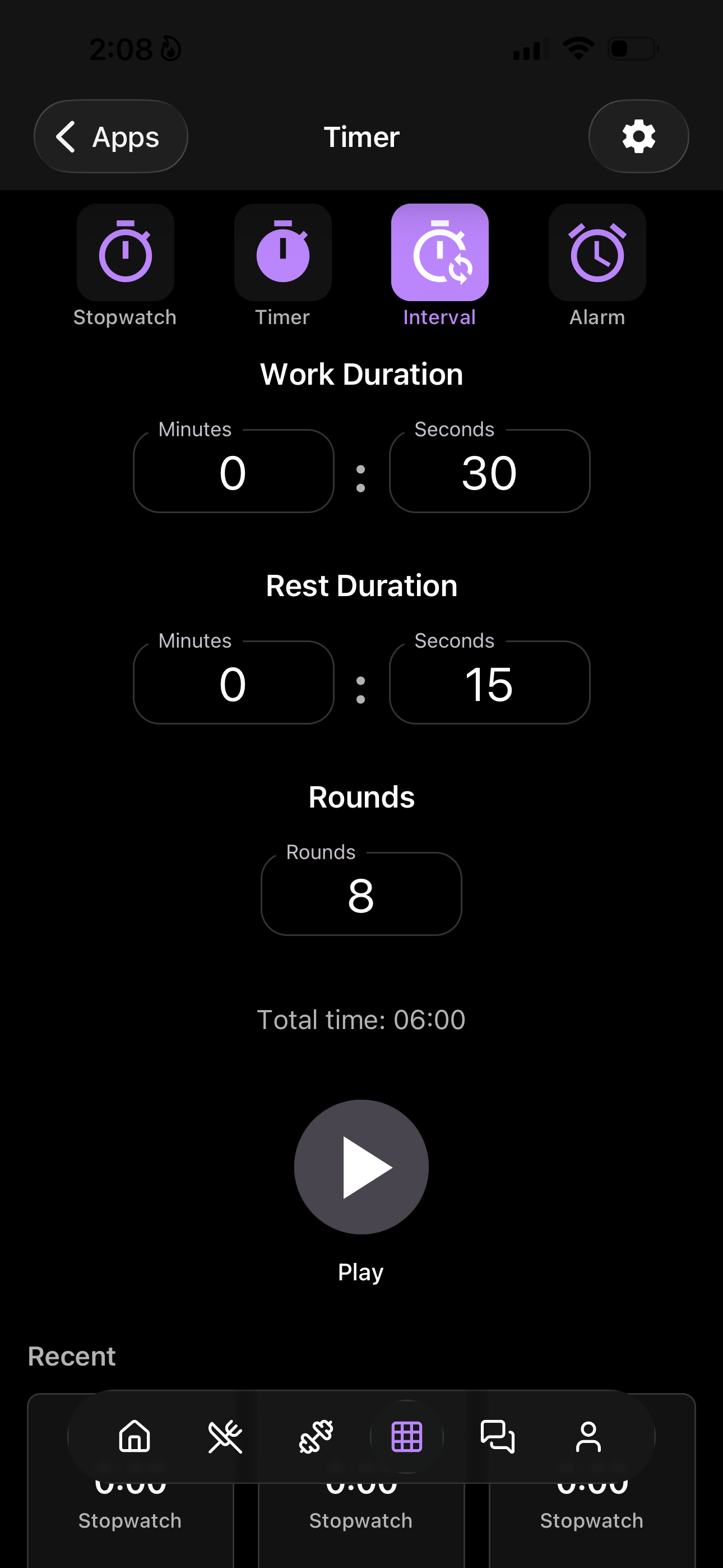This screenshot has height=1568, width=723.
Task: Go back to Apps screen
Action: point(110,136)
